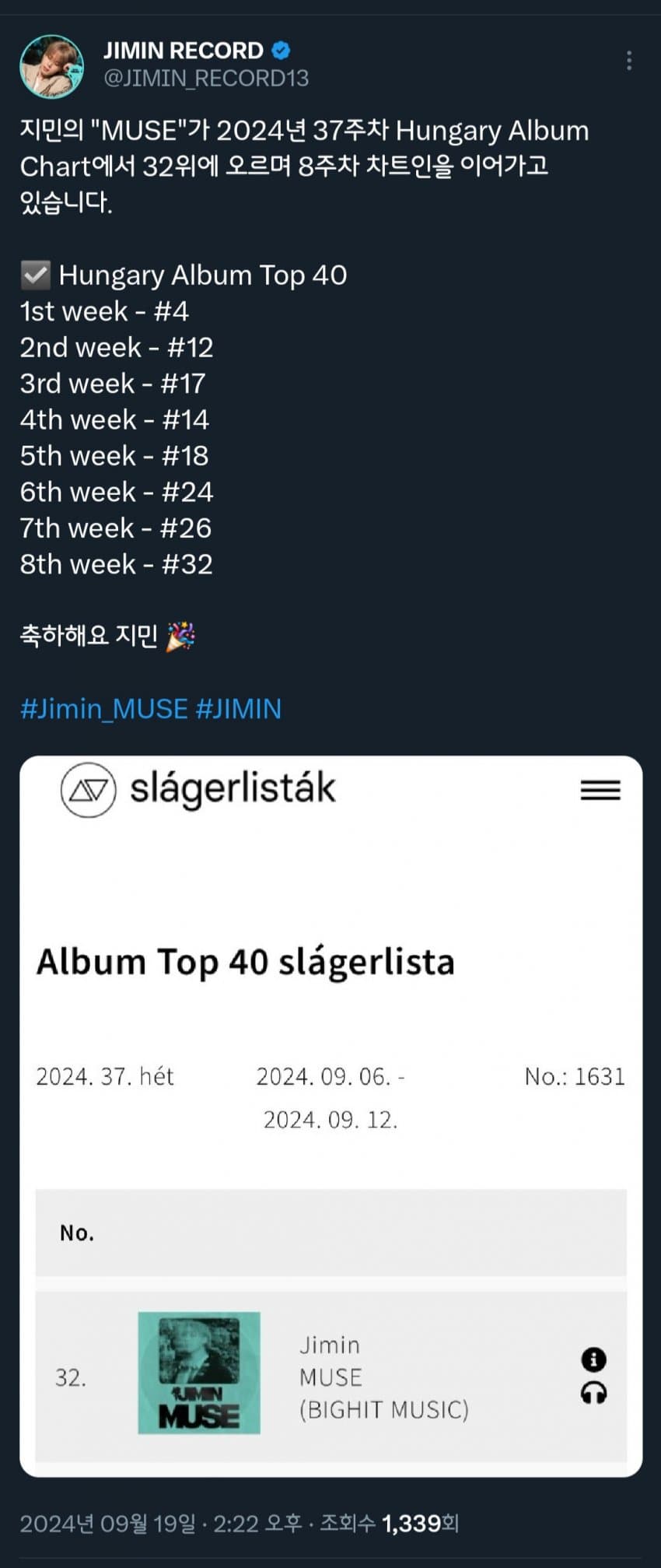Viewport: 661px width, 1568px height.
Task: Open JIMIN RECORD's profile picture
Action: tap(51, 66)
